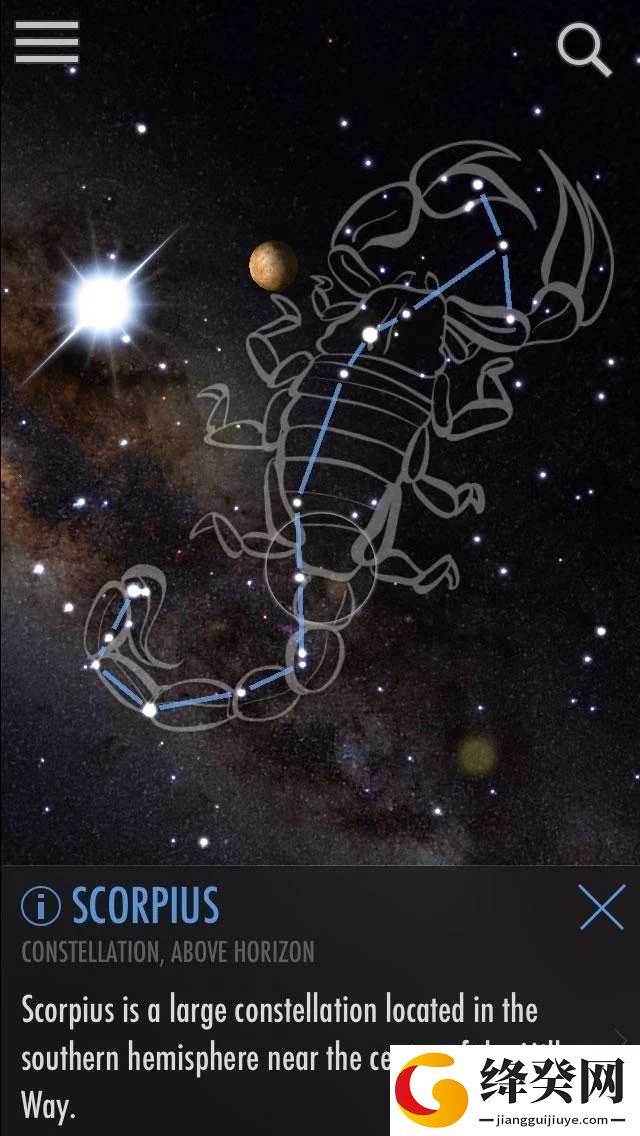The height and width of the screenshot is (1136, 640).
Task: Open Scorpius info details
Action: [x=40, y=906]
